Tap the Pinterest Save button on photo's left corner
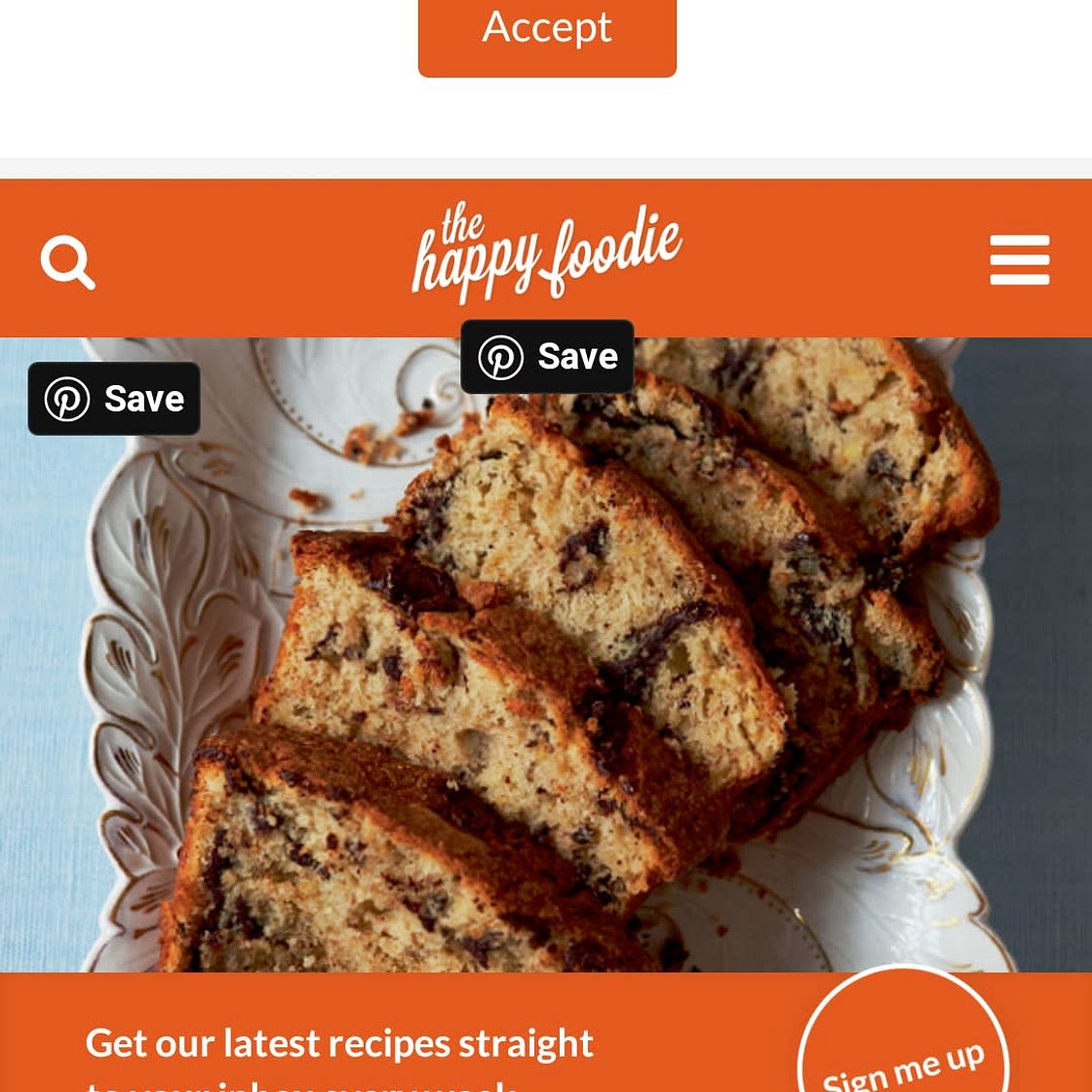The width and height of the screenshot is (1092, 1092). click(114, 399)
